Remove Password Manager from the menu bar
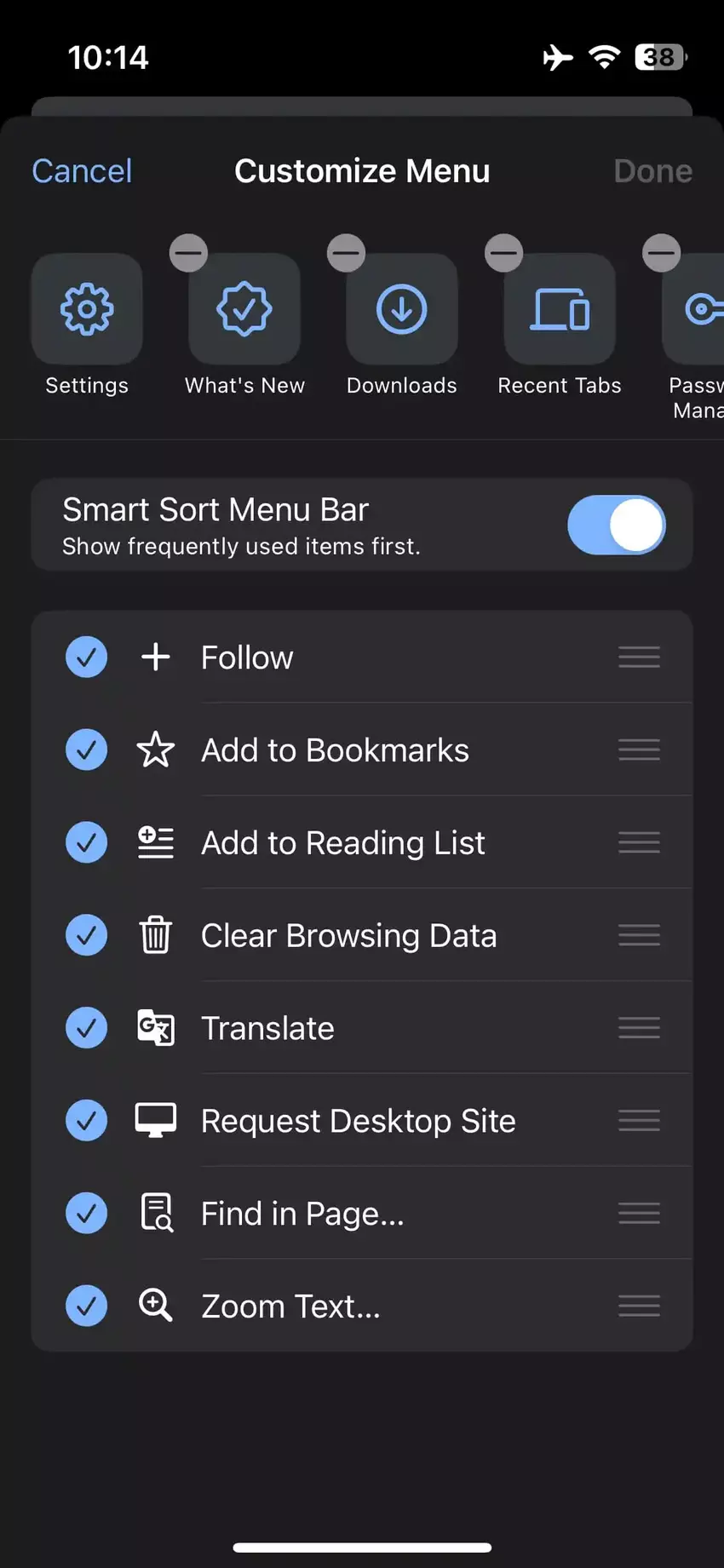The width and height of the screenshot is (724, 1568). [661, 253]
